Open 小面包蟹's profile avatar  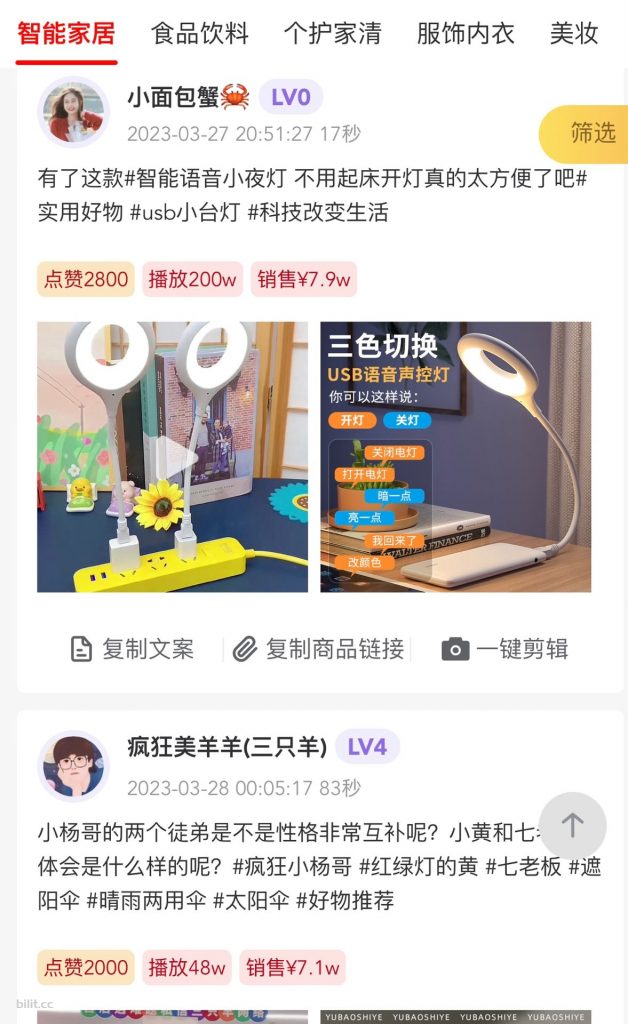tap(73, 112)
